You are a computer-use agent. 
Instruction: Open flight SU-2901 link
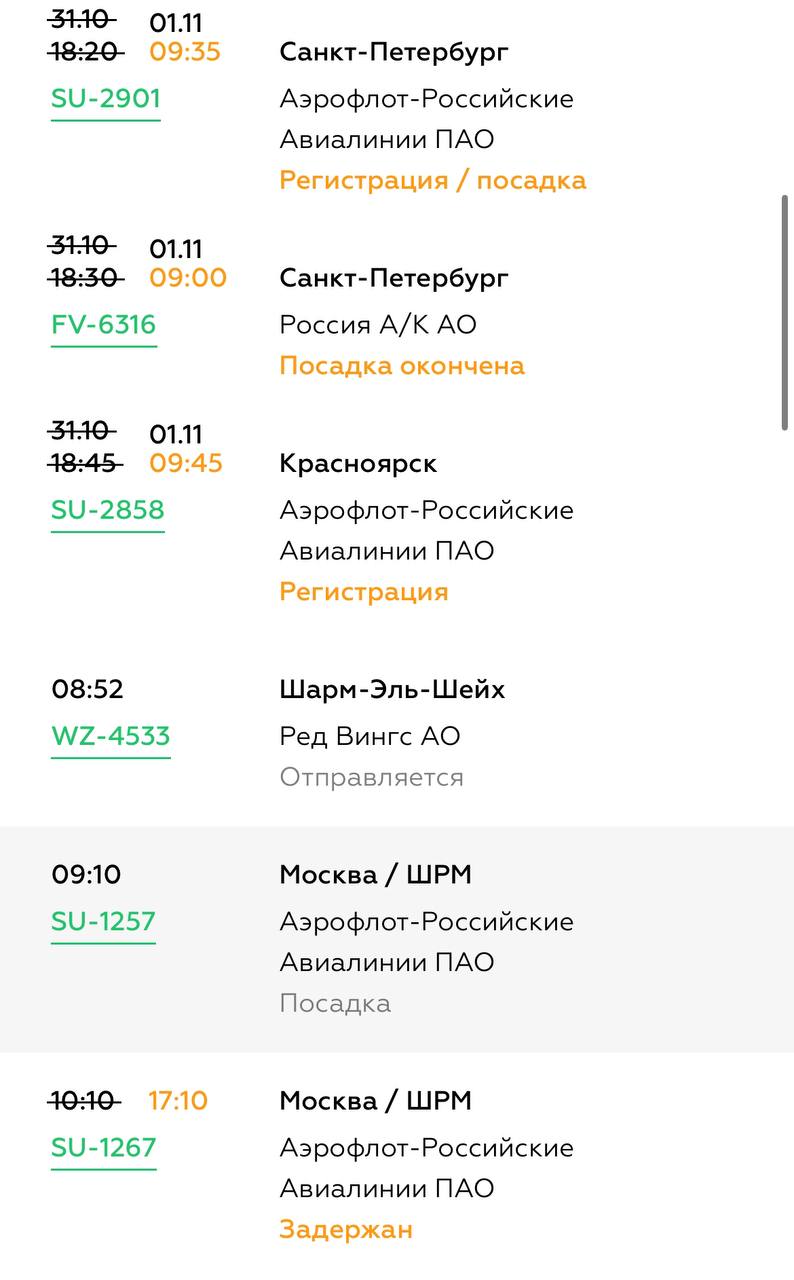(x=105, y=99)
